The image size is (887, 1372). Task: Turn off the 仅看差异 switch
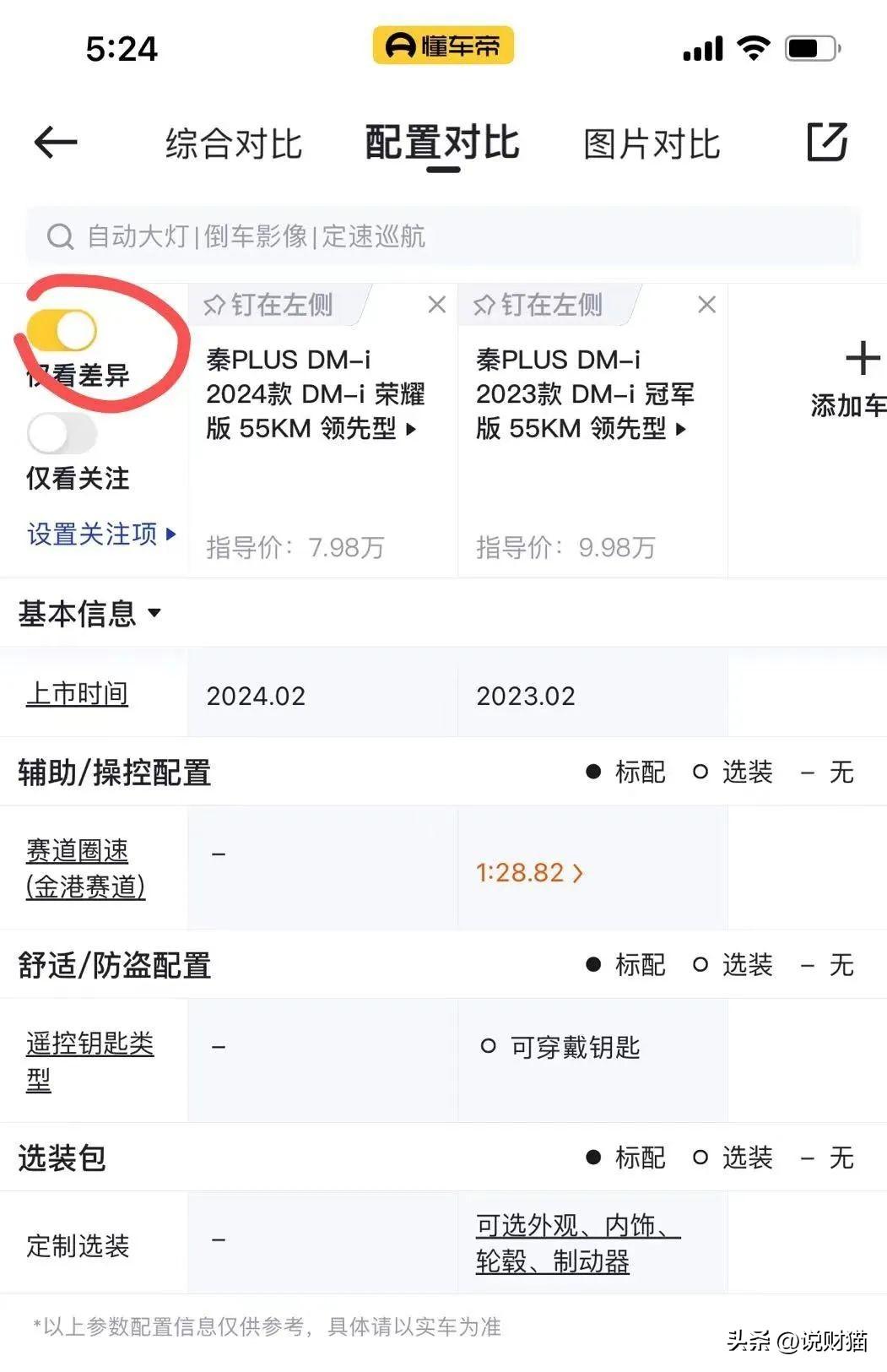[x=63, y=330]
